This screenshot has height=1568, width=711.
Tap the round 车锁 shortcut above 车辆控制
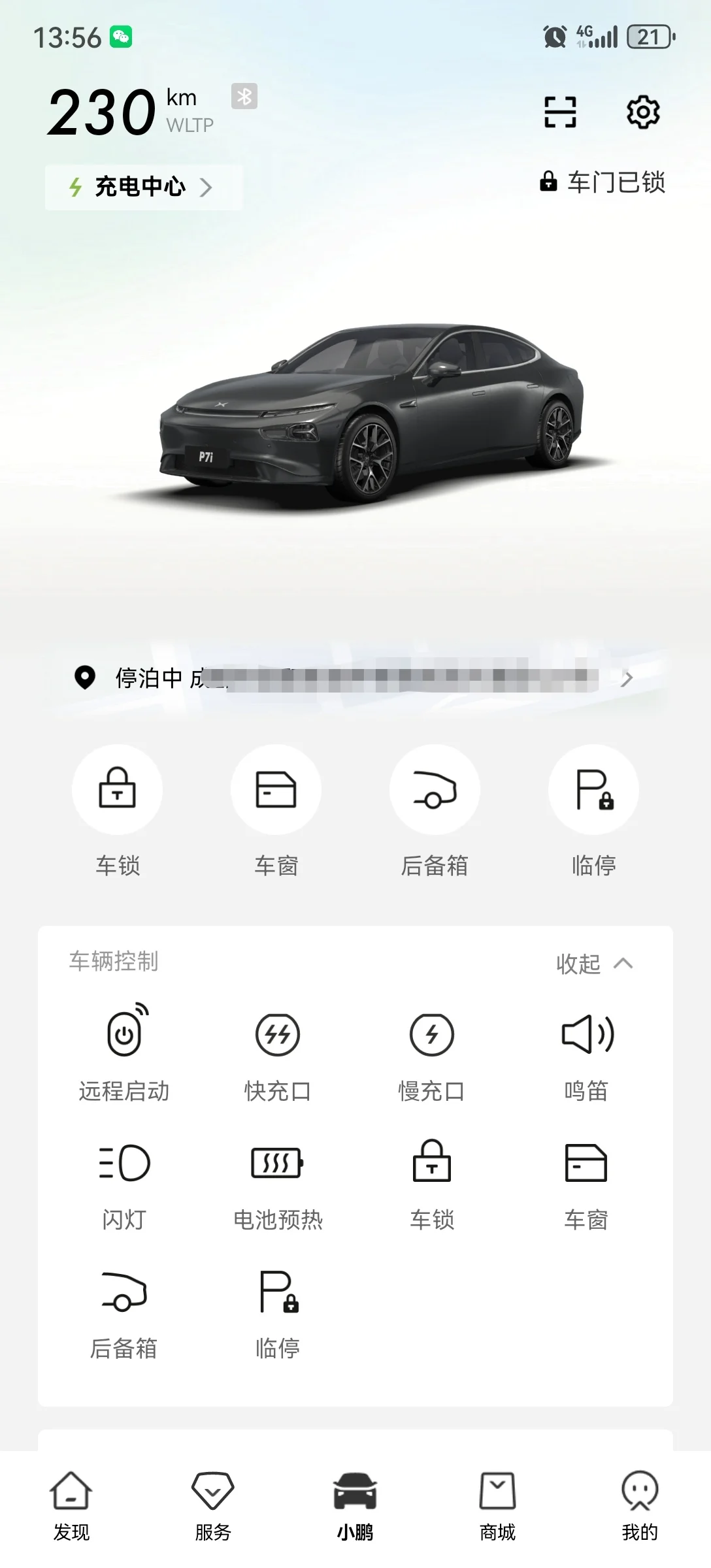coord(118,790)
